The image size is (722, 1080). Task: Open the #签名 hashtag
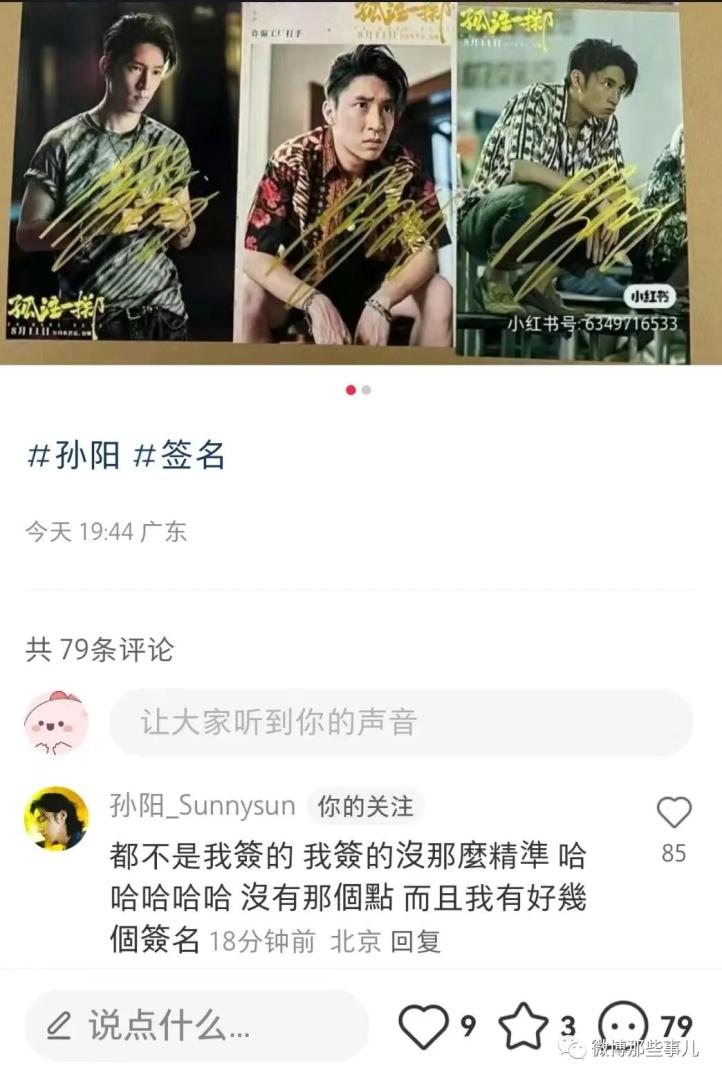pos(180,456)
